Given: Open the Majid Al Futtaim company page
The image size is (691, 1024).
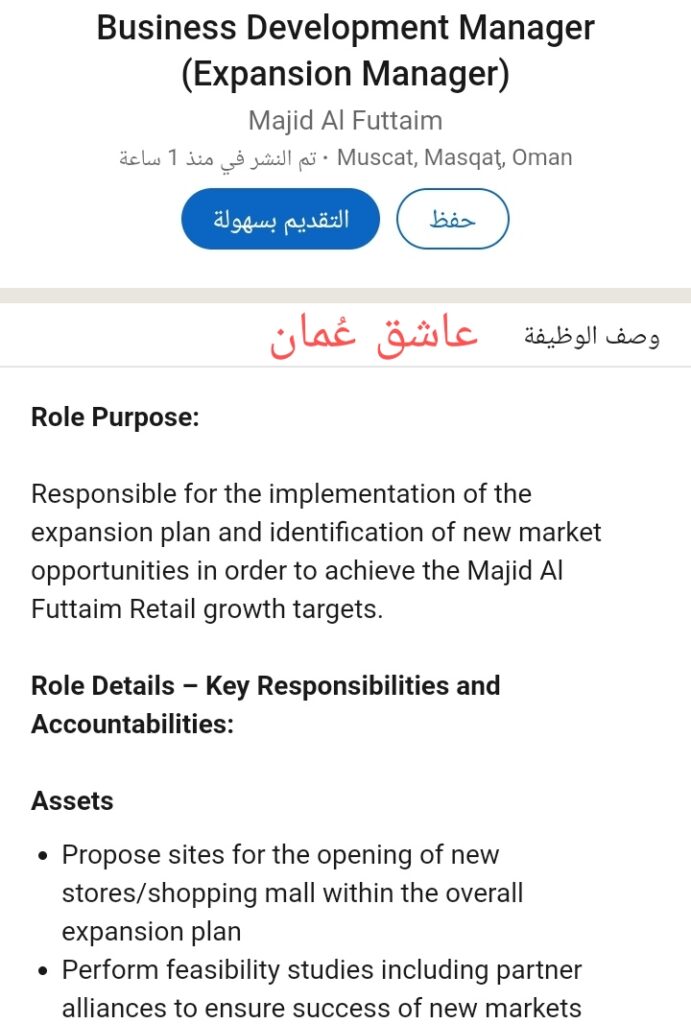Looking at the screenshot, I should [x=345, y=121].
